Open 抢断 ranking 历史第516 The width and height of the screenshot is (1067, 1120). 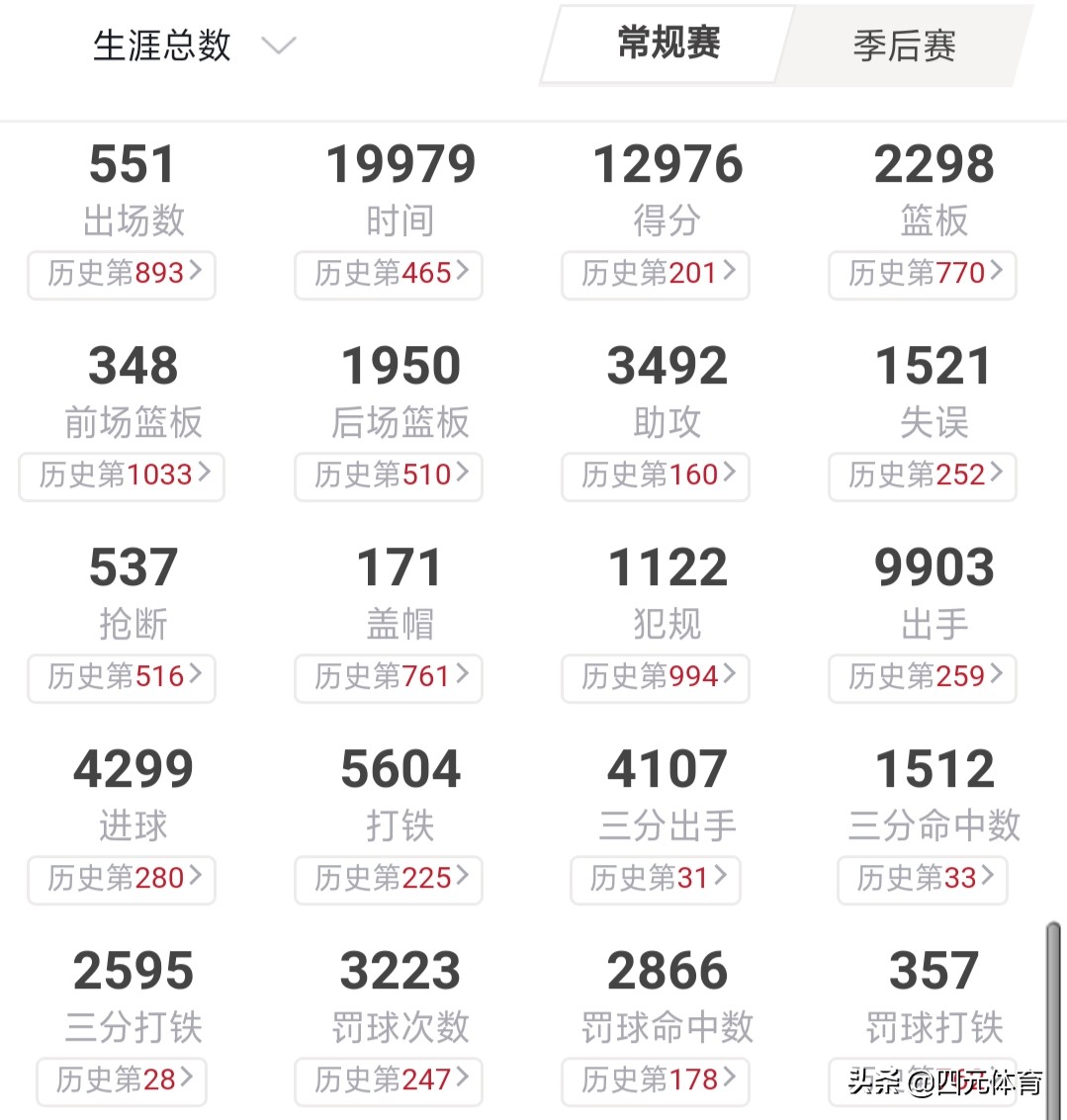121,678
